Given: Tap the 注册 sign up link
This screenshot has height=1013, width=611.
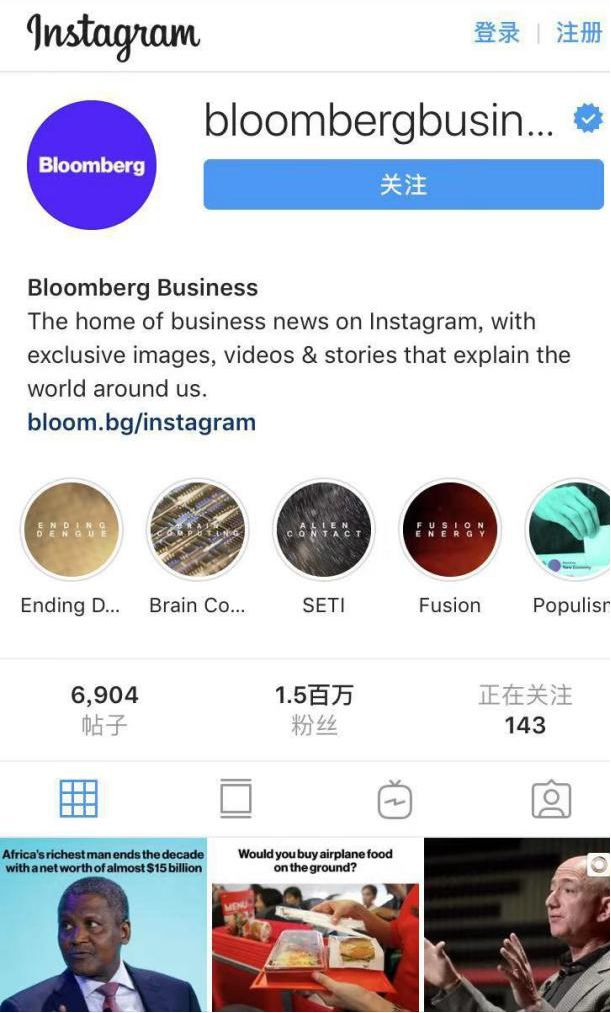Looking at the screenshot, I should [x=578, y=33].
